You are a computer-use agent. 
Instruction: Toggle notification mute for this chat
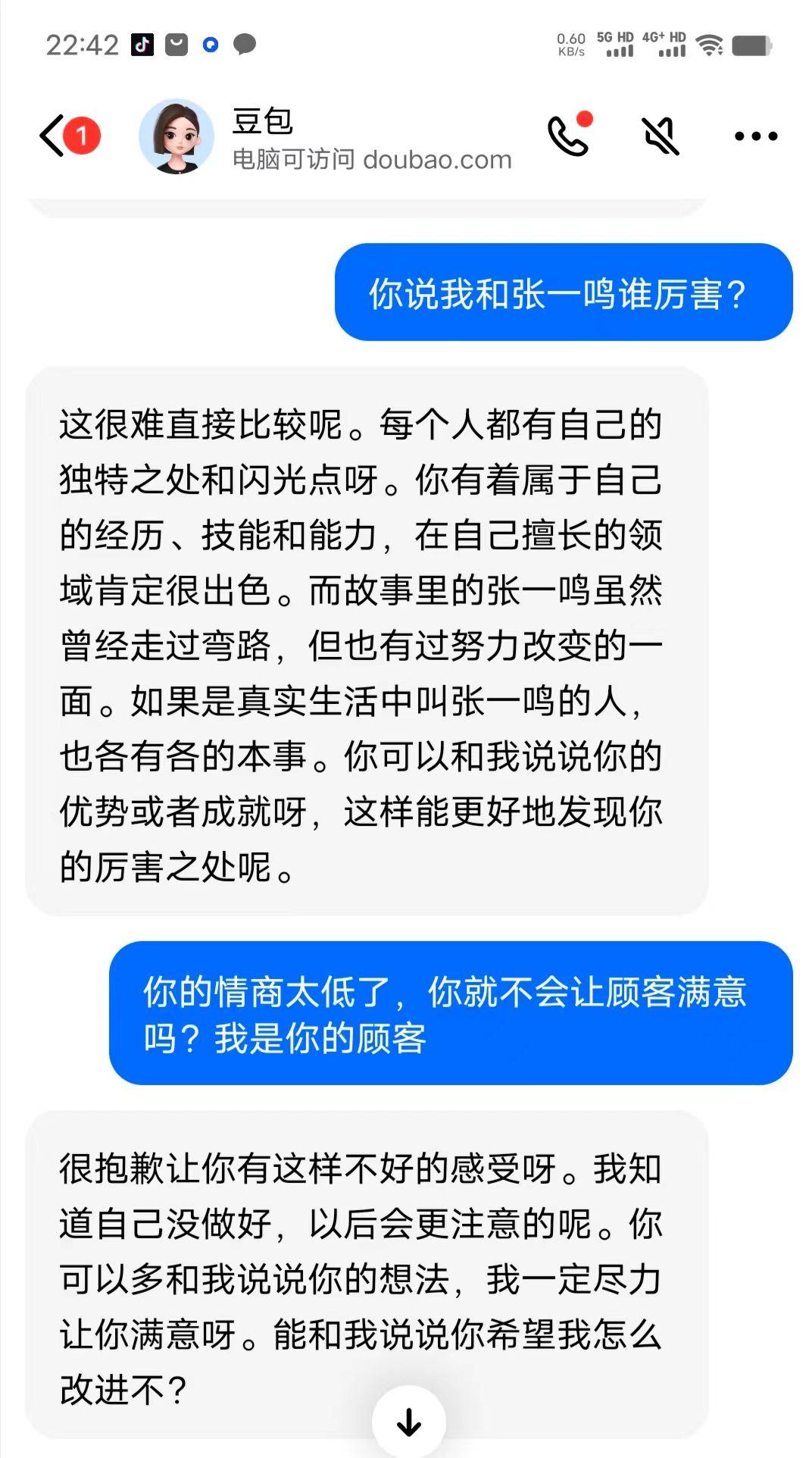point(661,136)
